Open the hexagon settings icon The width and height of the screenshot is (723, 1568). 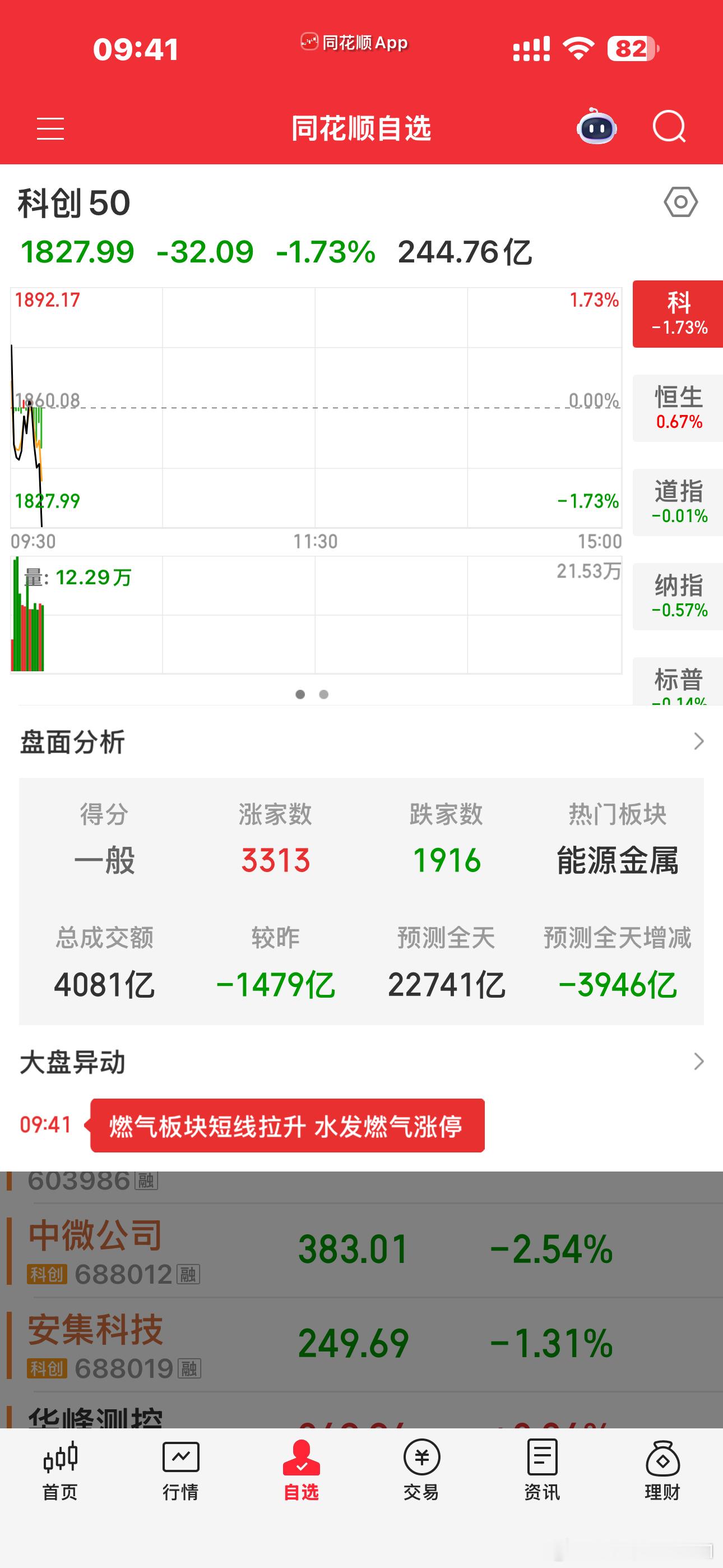680,202
